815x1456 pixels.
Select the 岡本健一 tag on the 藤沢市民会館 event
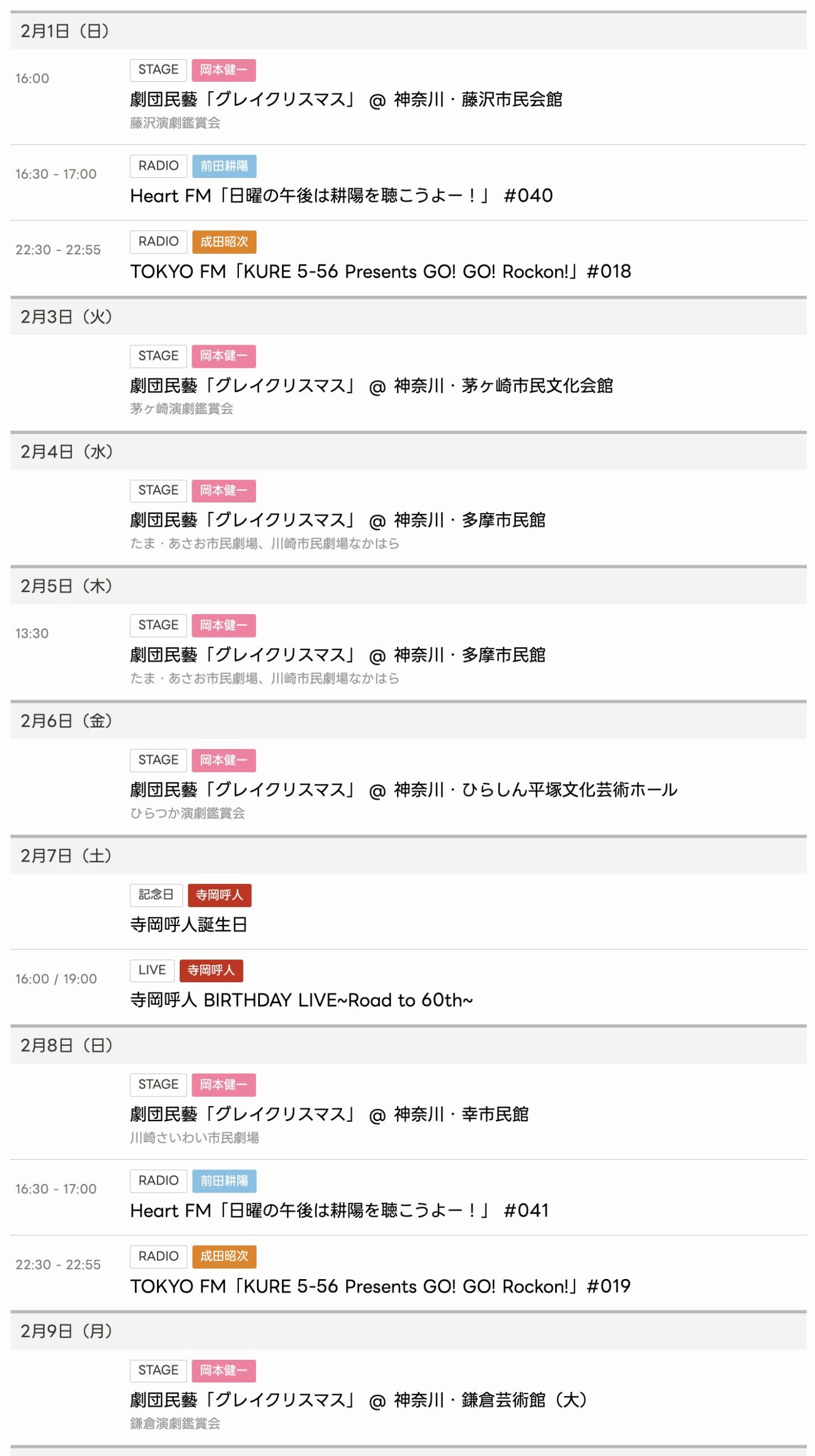(224, 70)
